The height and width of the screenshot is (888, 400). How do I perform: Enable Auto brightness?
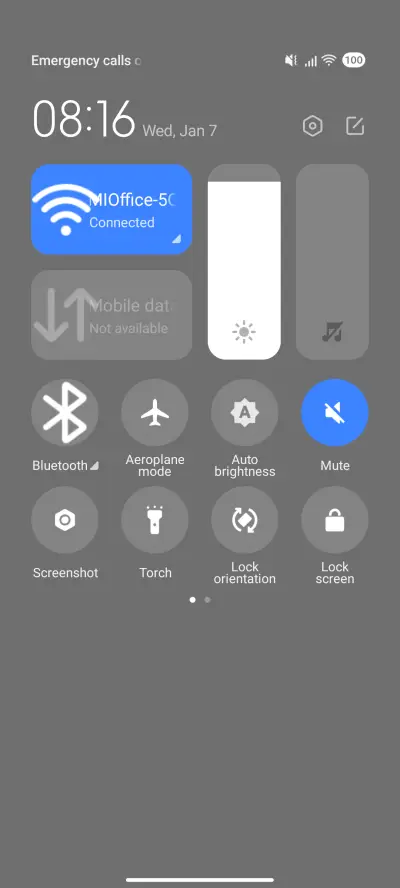tap(245, 412)
